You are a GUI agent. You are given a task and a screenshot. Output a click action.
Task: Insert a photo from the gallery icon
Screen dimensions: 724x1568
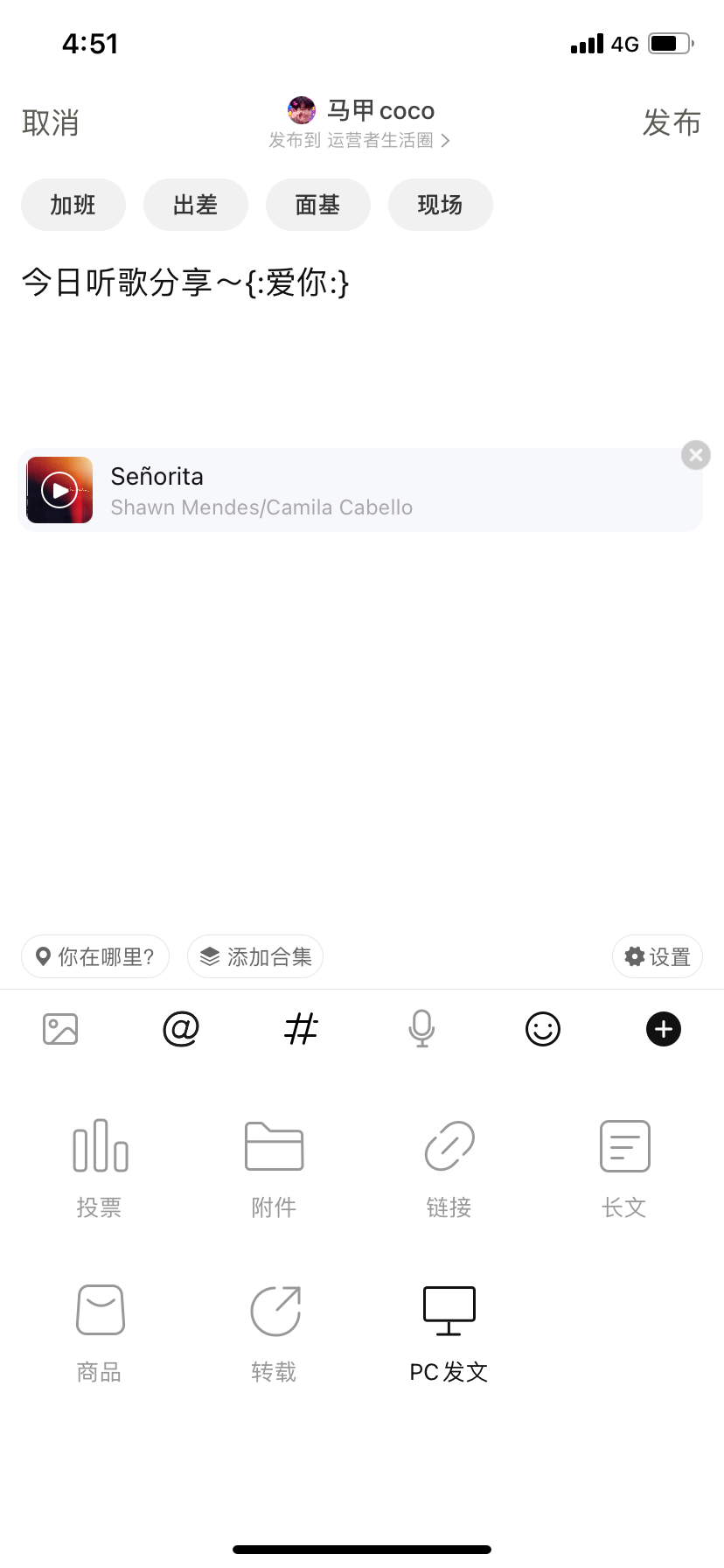pyautogui.click(x=60, y=1029)
